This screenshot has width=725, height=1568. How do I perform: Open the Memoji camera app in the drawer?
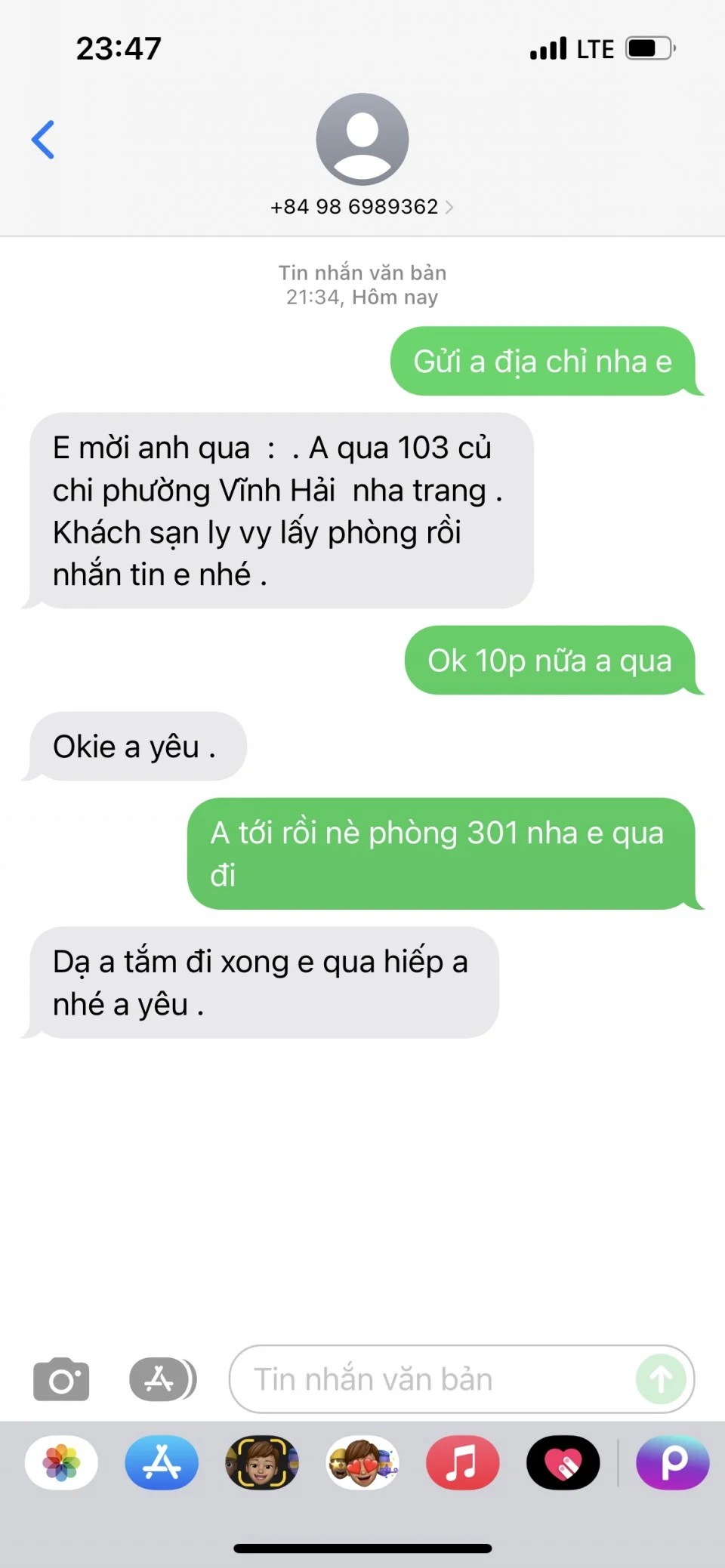[262, 1462]
